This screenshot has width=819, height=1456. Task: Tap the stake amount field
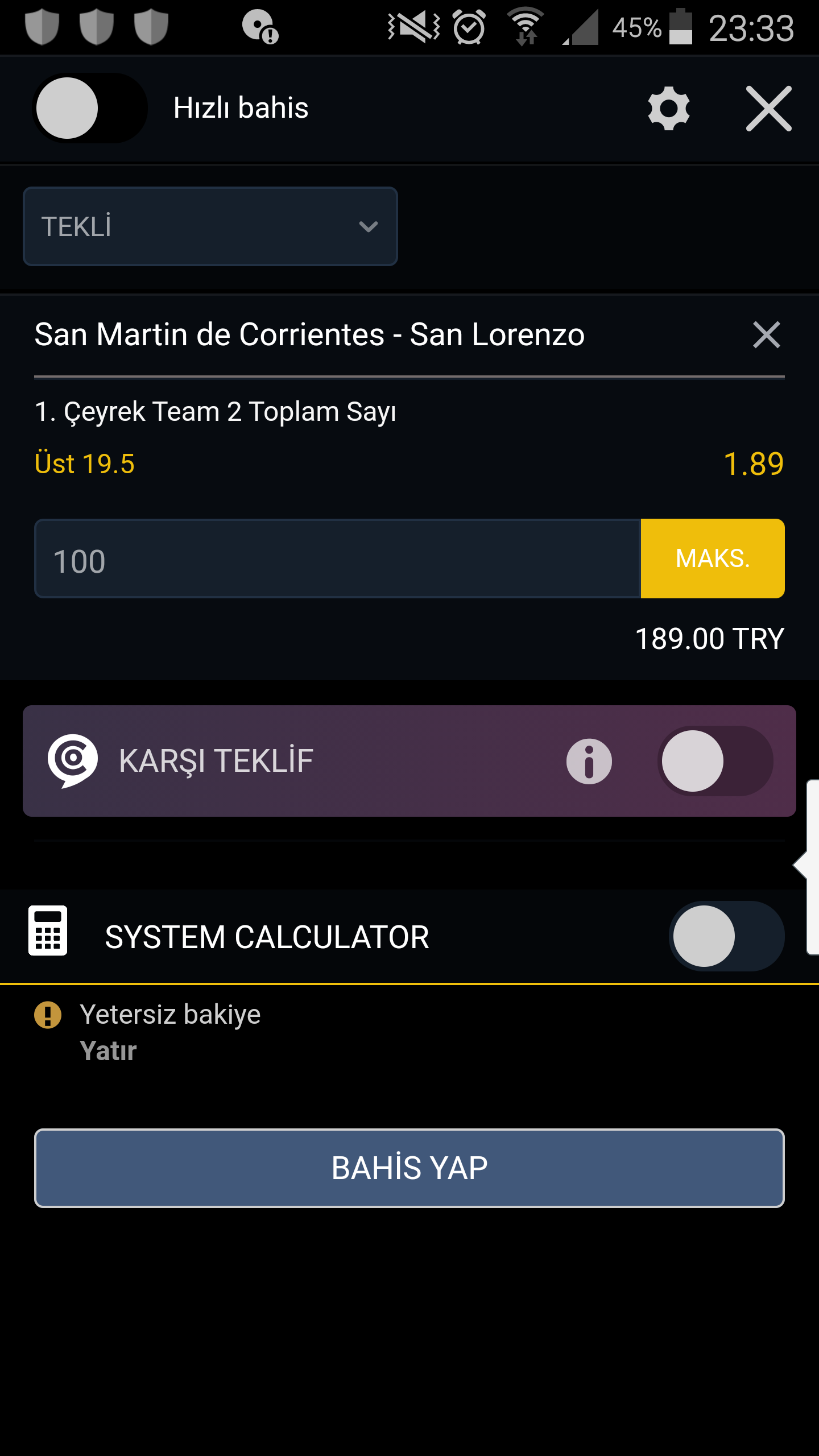[337, 559]
